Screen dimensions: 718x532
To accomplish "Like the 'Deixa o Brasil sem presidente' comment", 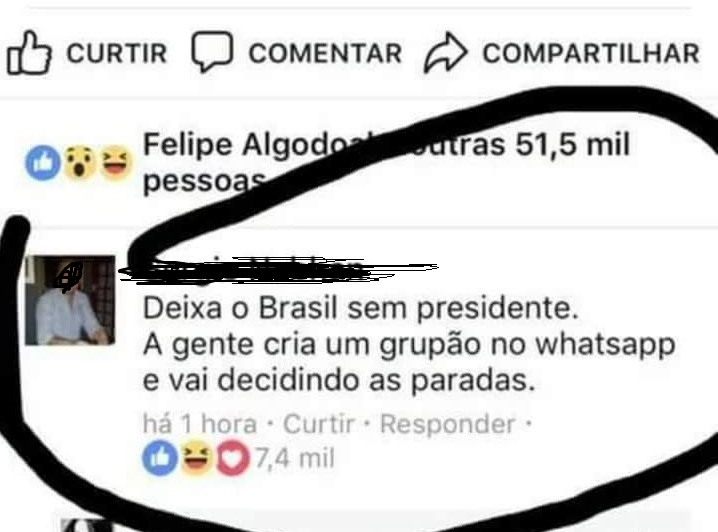I will (x=319, y=424).
